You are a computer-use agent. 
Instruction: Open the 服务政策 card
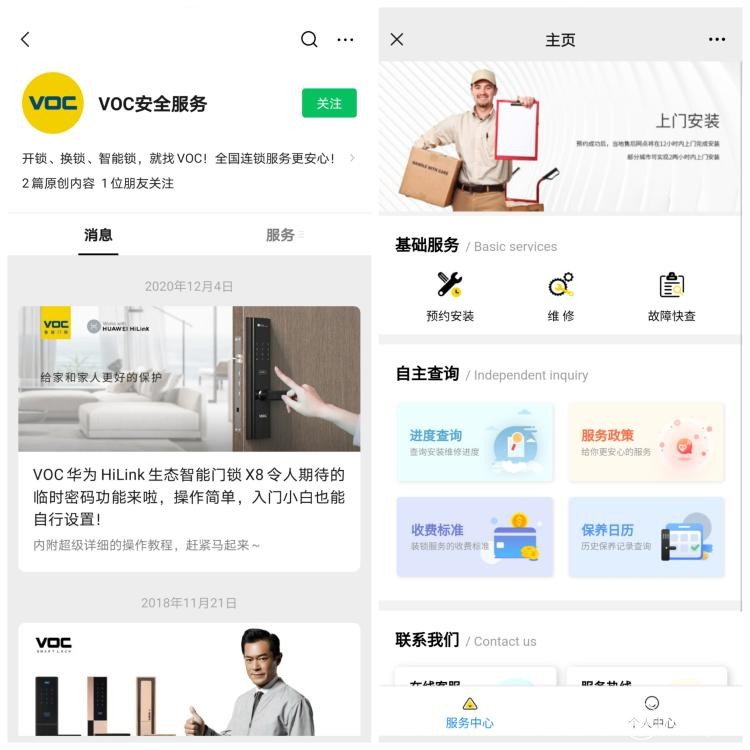[646, 443]
